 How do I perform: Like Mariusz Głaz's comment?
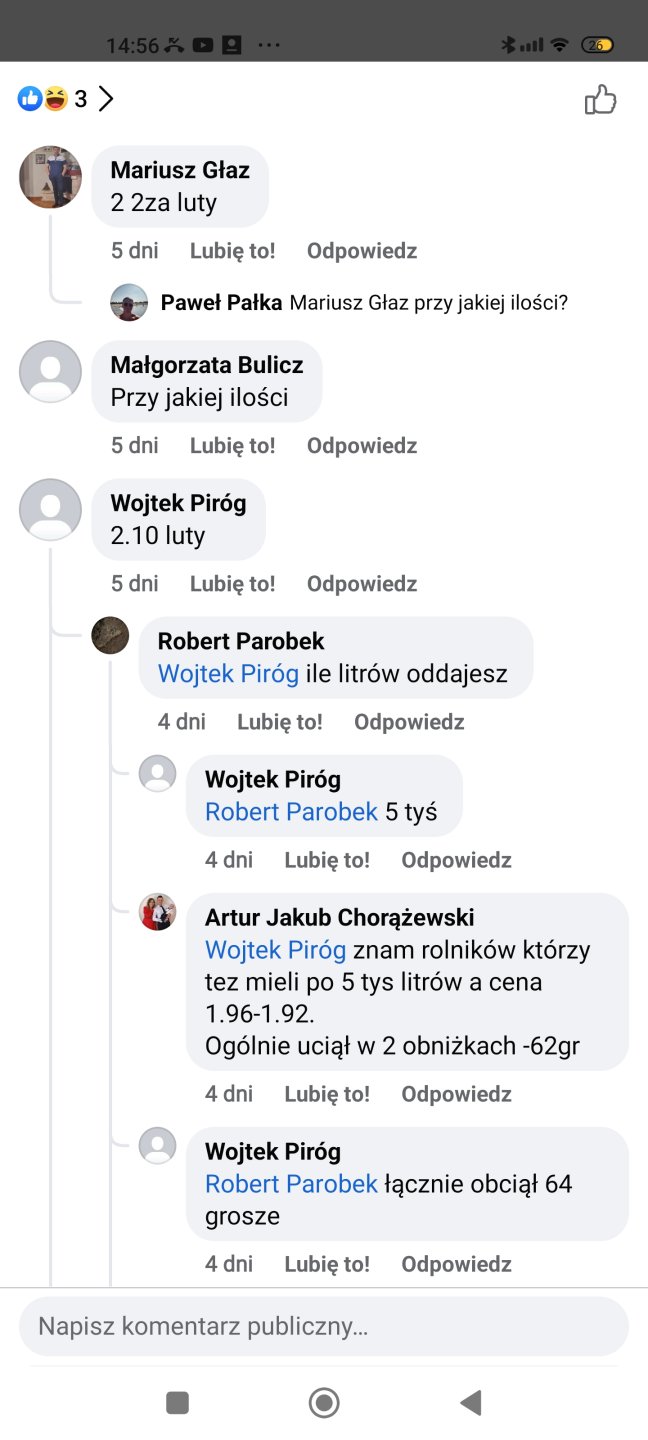pos(232,251)
